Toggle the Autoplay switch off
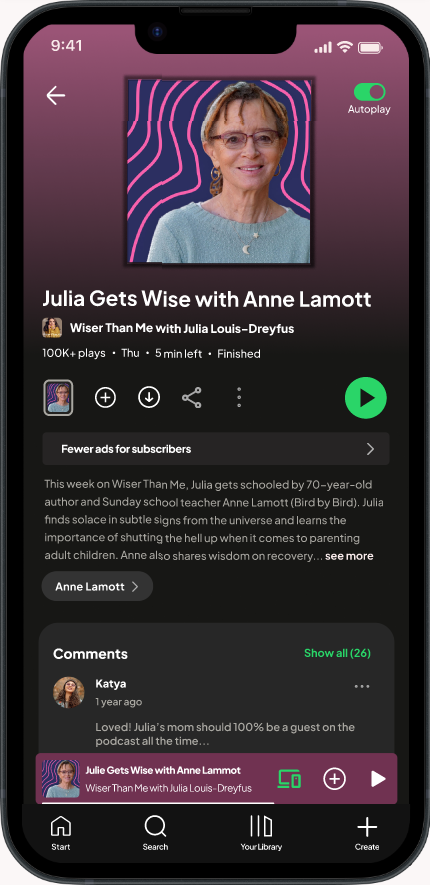Viewport: 430px width, 885px height. tap(369, 92)
